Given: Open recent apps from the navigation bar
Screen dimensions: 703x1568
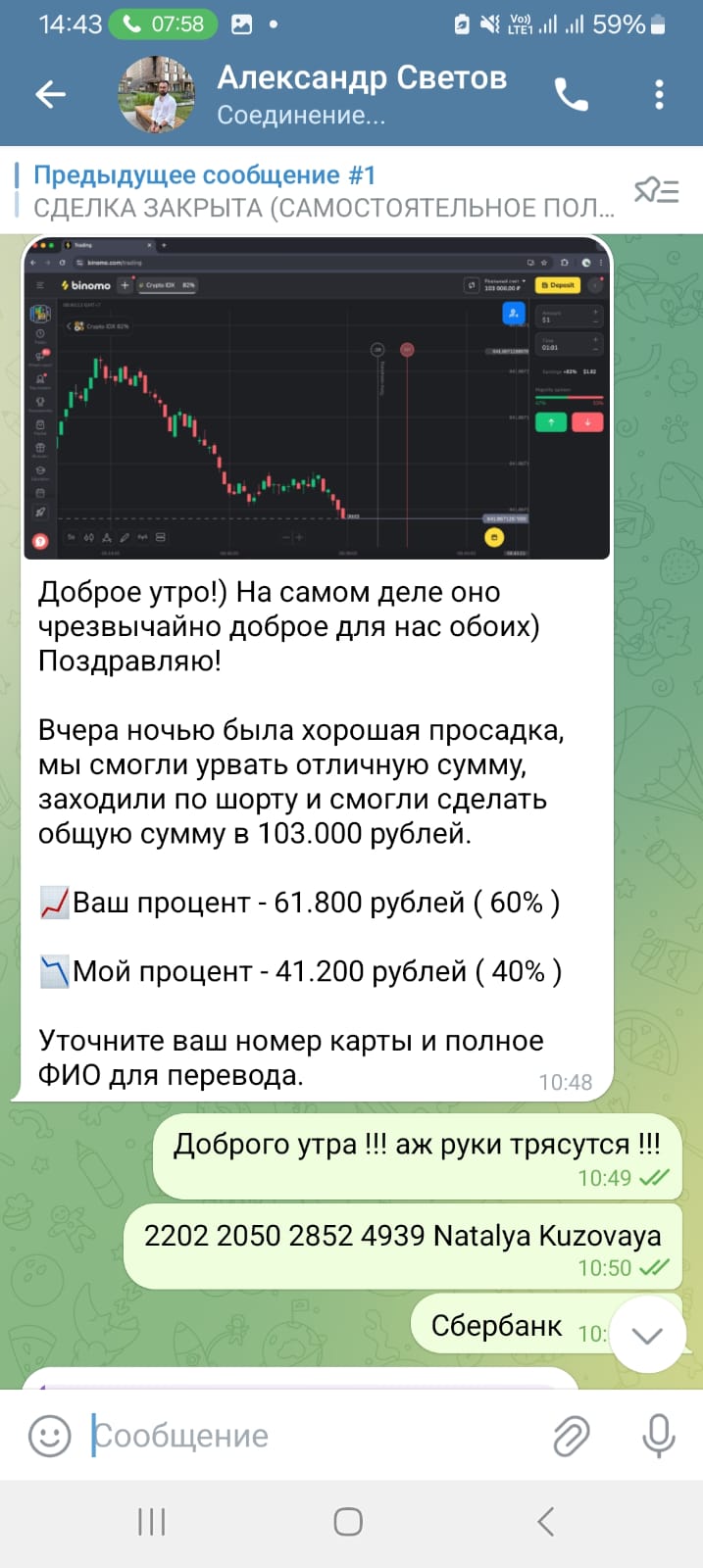Looking at the screenshot, I should coord(152,1522).
